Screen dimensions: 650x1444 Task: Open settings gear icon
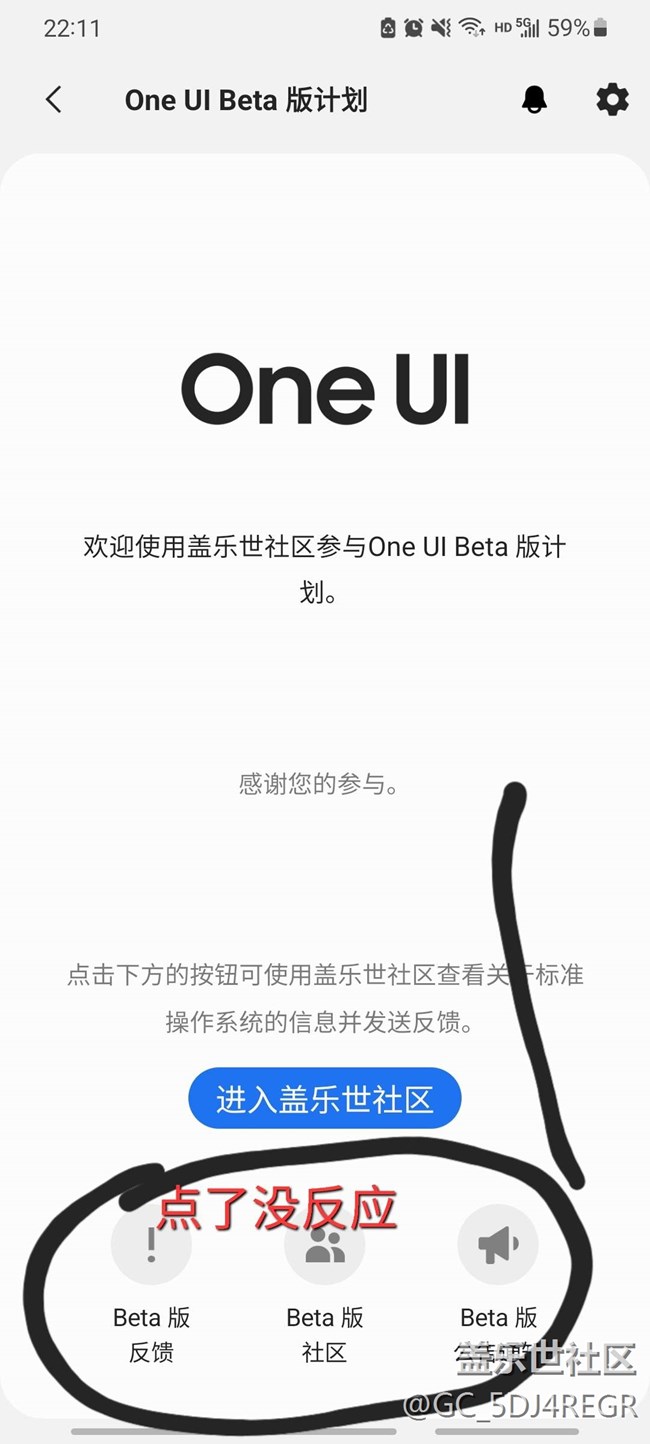point(612,100)
